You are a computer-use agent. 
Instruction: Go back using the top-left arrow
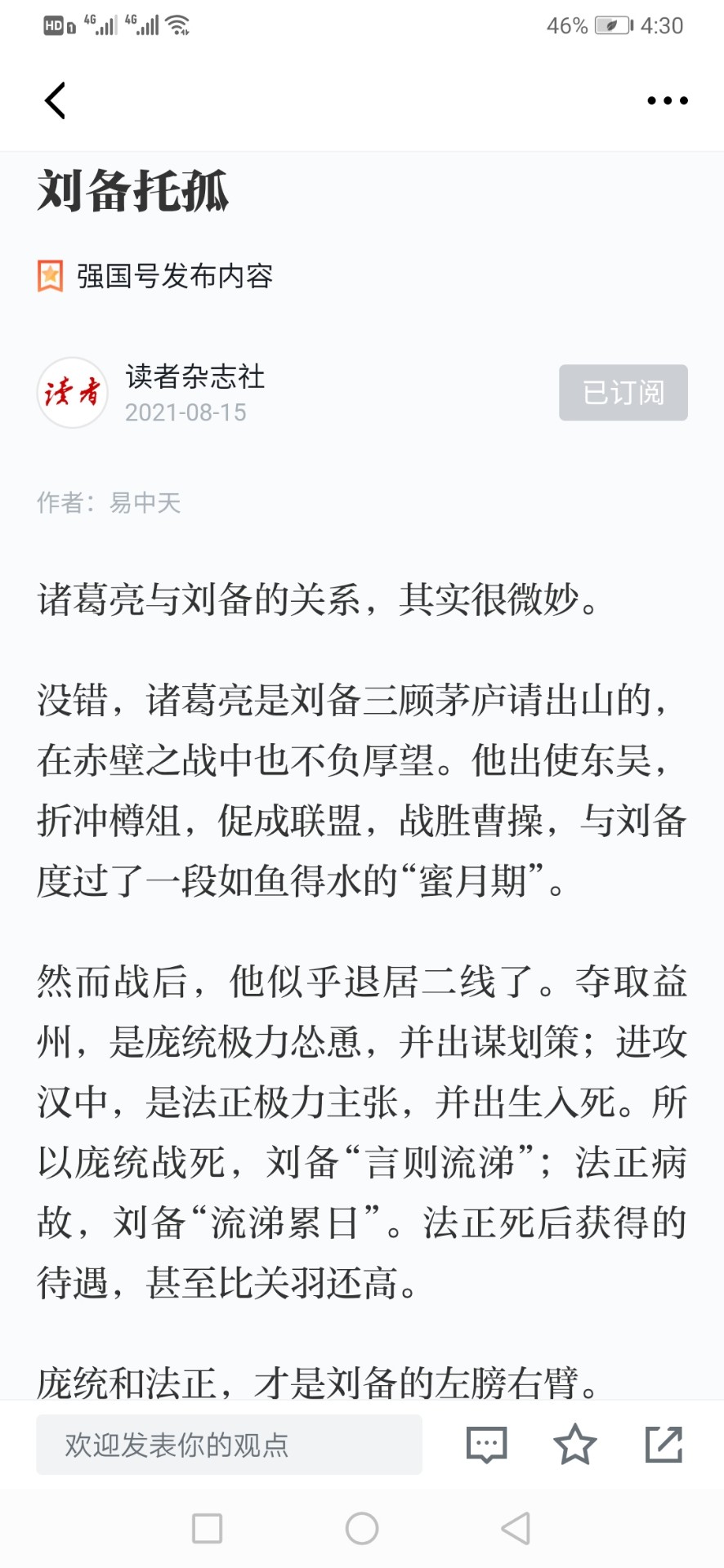coord(55,101)
